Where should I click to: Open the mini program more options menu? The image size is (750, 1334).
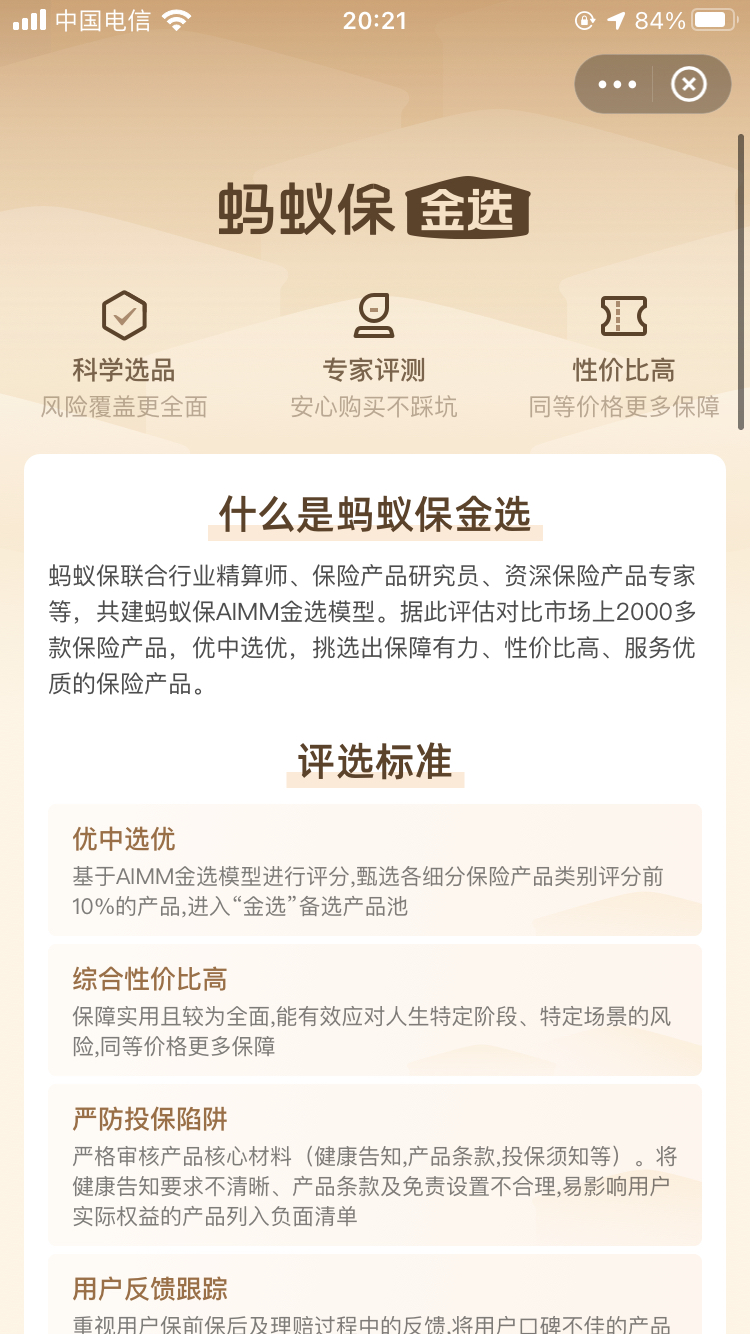[617, 85]
